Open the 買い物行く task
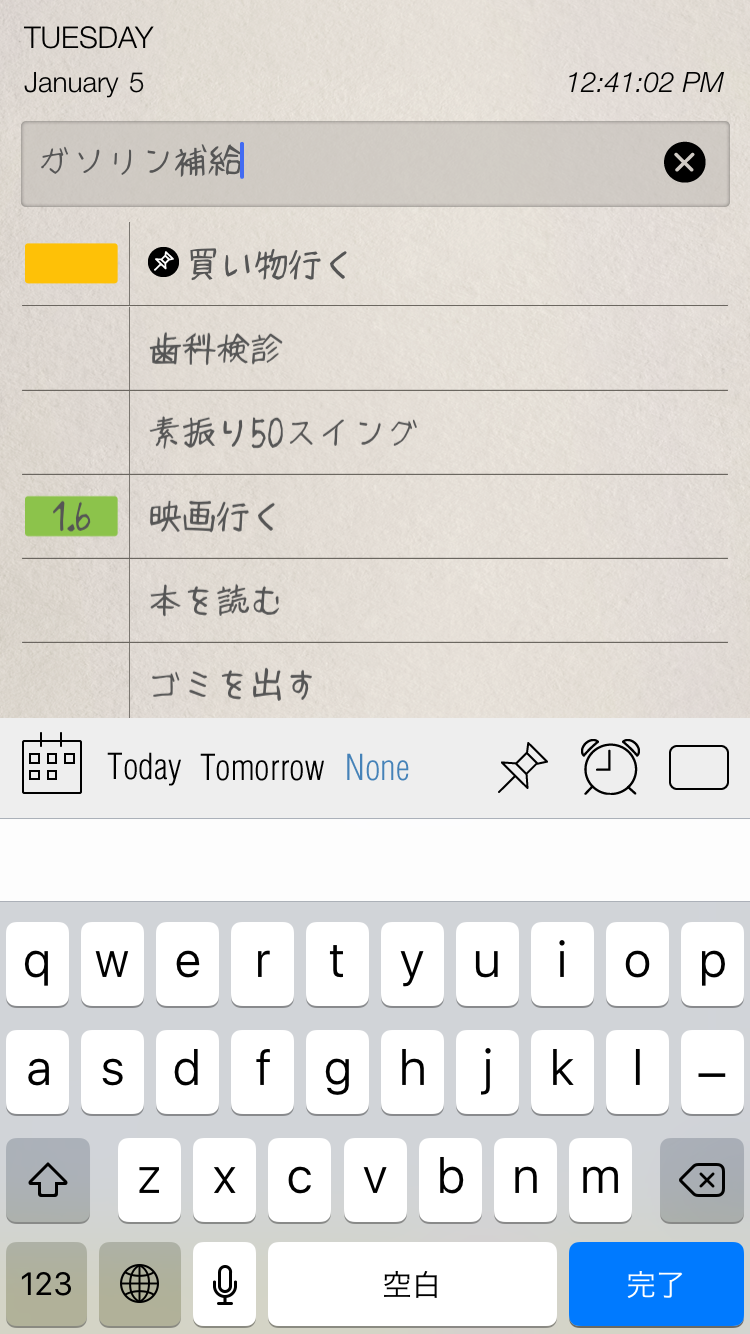750x1334 pixels. [x=268, y=264]
